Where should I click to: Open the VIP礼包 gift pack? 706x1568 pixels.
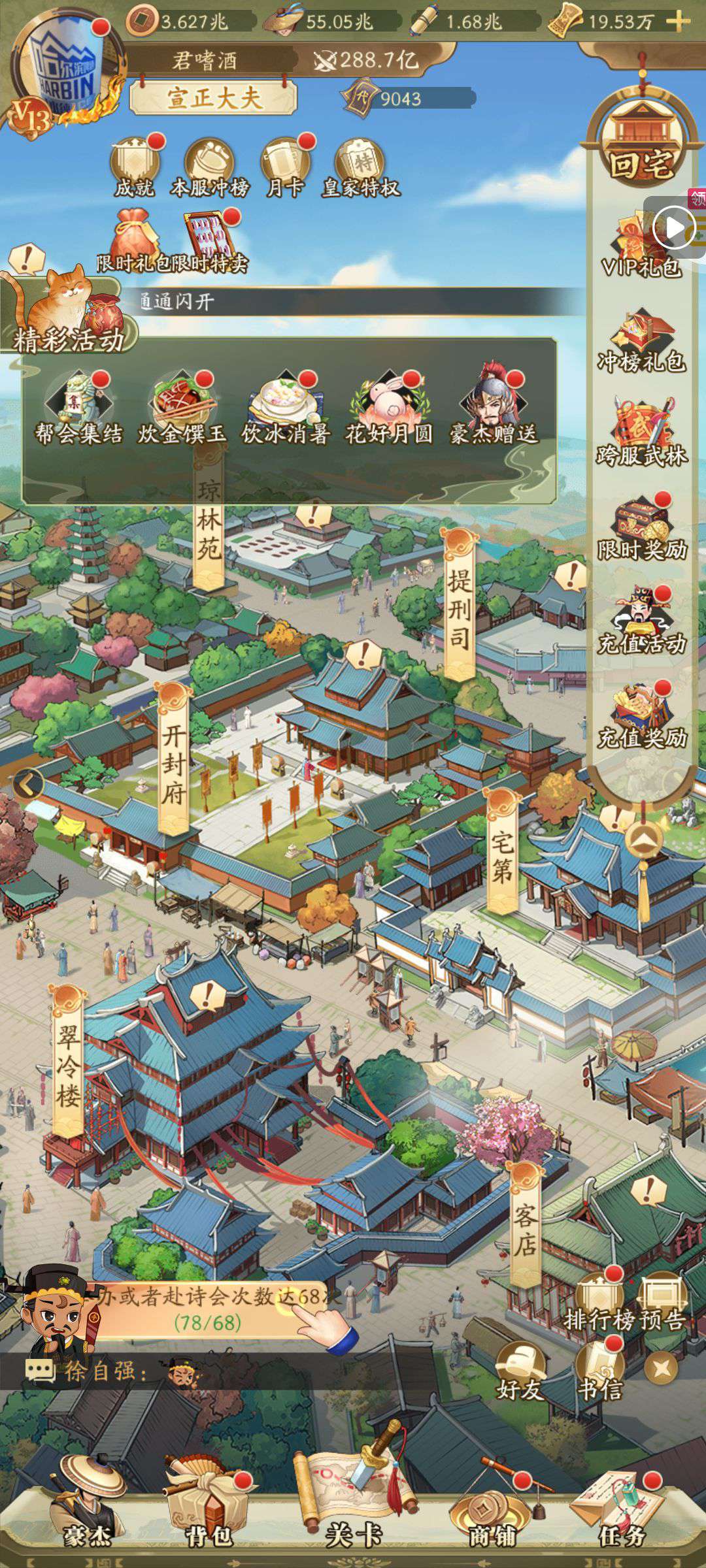(x=641, y=245)
